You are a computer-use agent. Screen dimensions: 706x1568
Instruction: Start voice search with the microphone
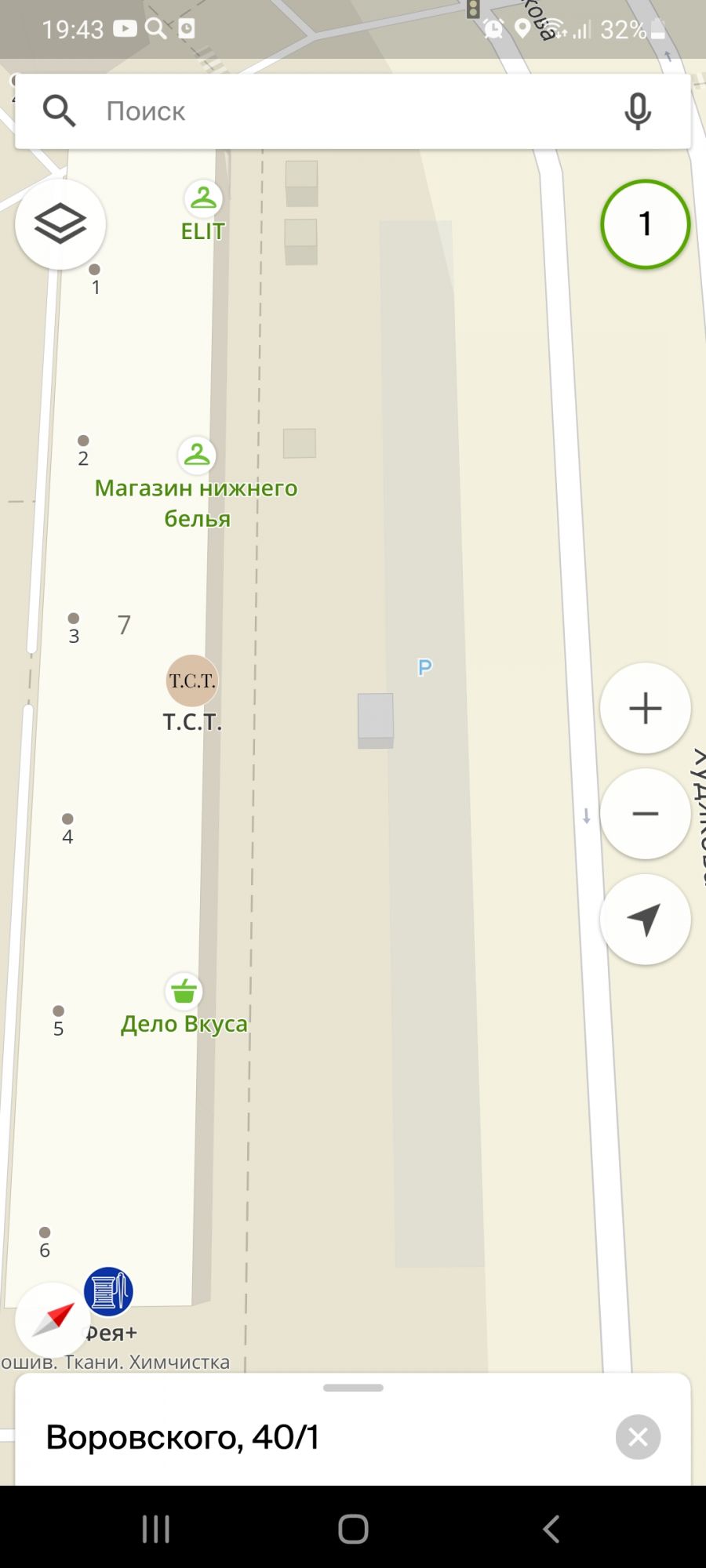pos(638,111)
